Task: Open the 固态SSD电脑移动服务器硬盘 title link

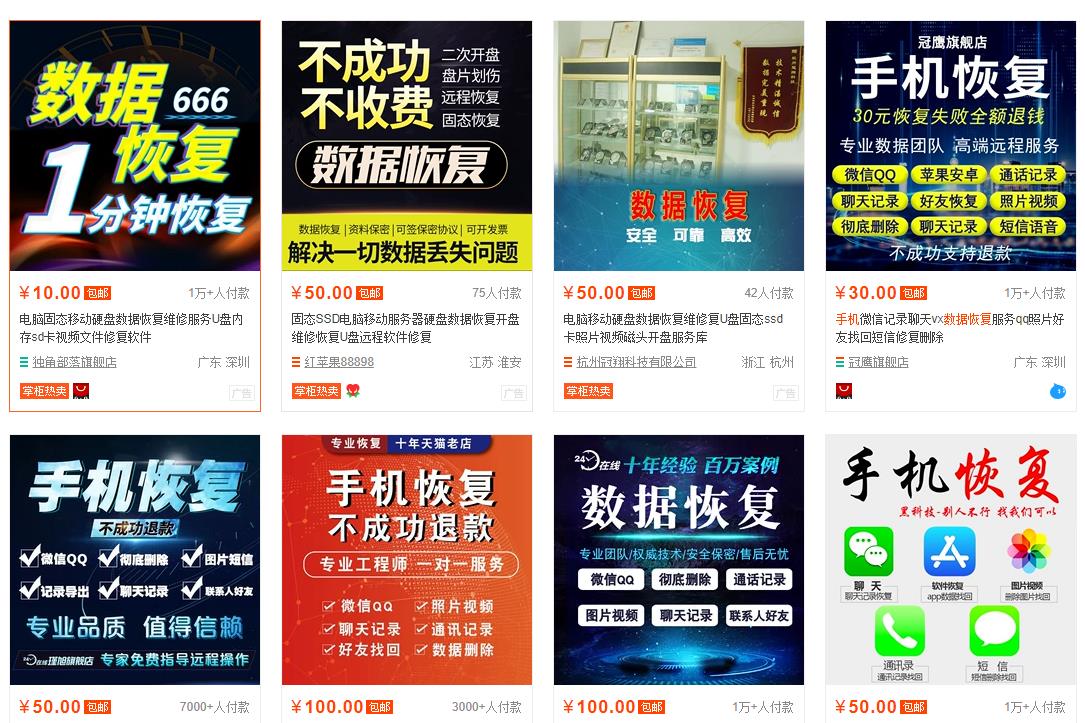Action: point(405,328)
